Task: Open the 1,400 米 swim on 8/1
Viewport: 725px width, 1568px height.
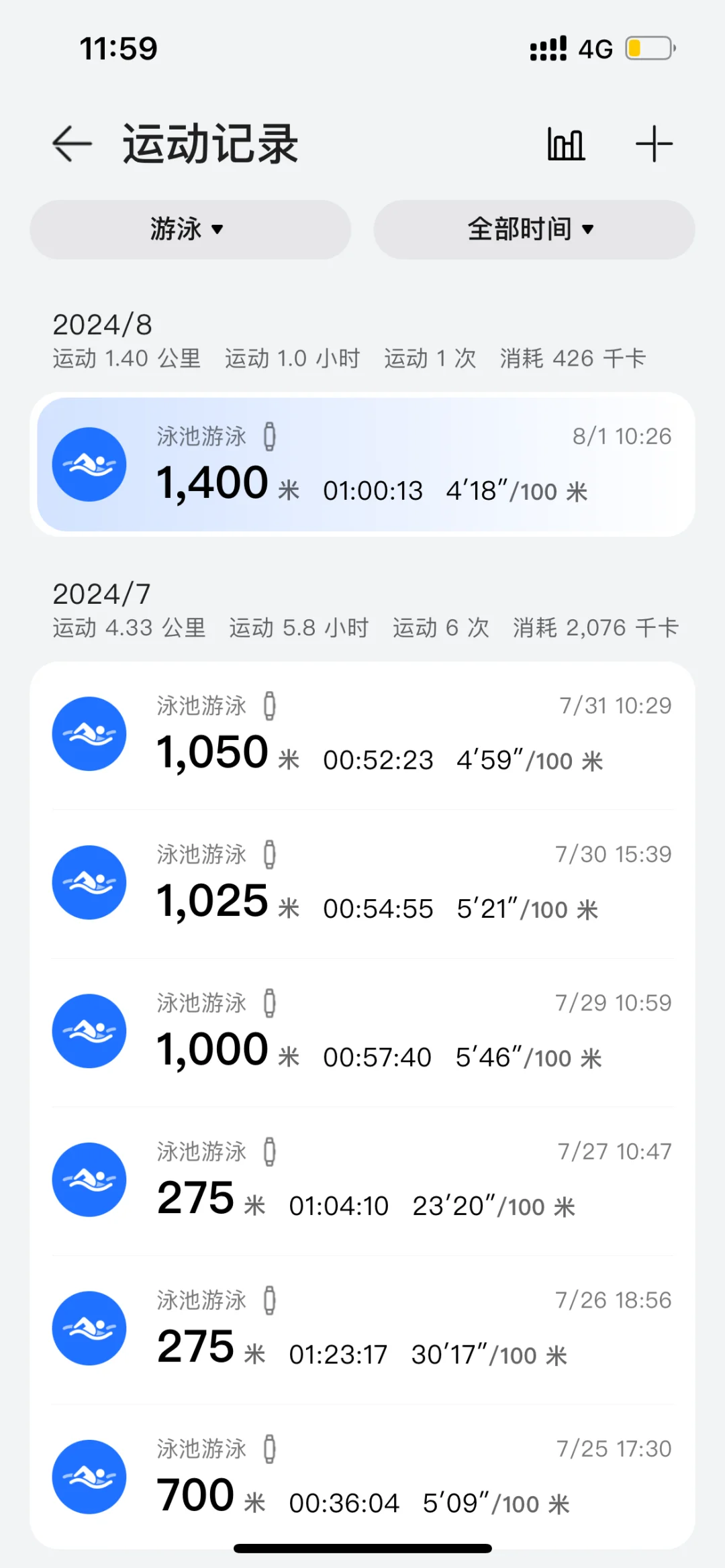Action: pos(362,464)
